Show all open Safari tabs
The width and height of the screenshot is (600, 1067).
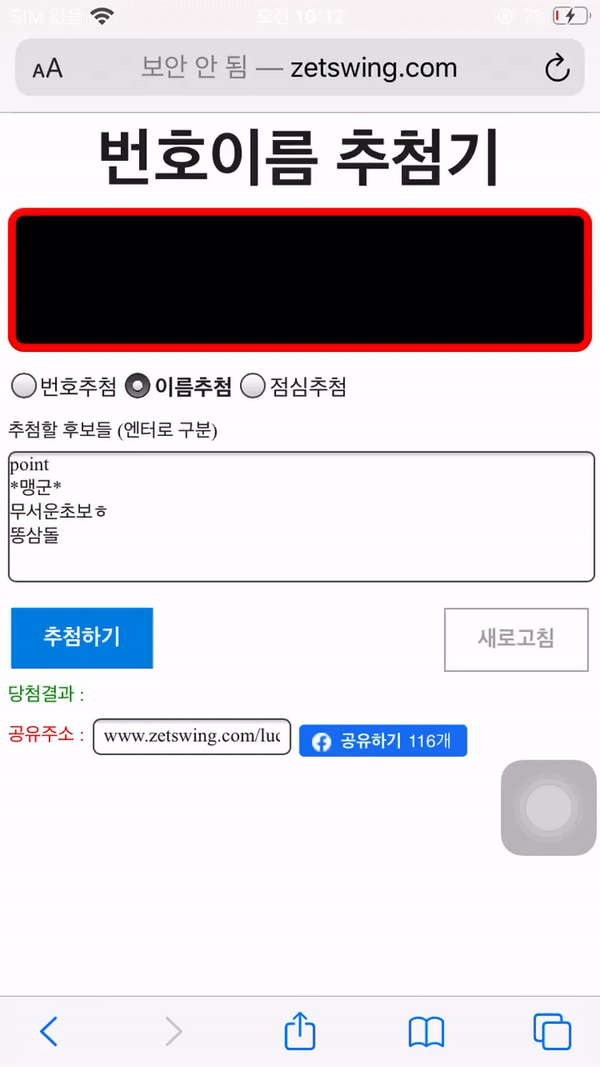pyautogui.click(x=551, y=1030)
